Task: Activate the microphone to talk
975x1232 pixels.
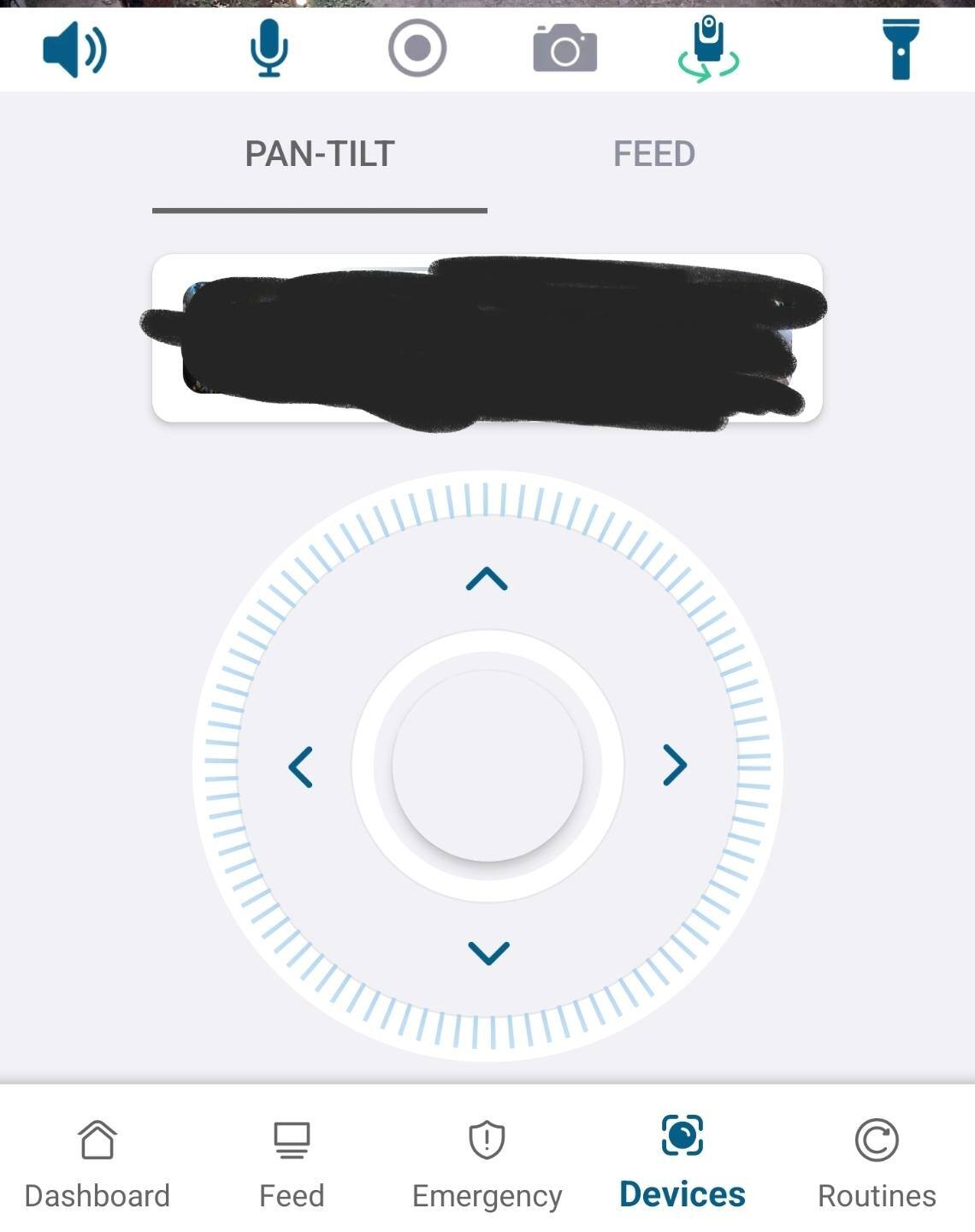Action: point(269,49)
